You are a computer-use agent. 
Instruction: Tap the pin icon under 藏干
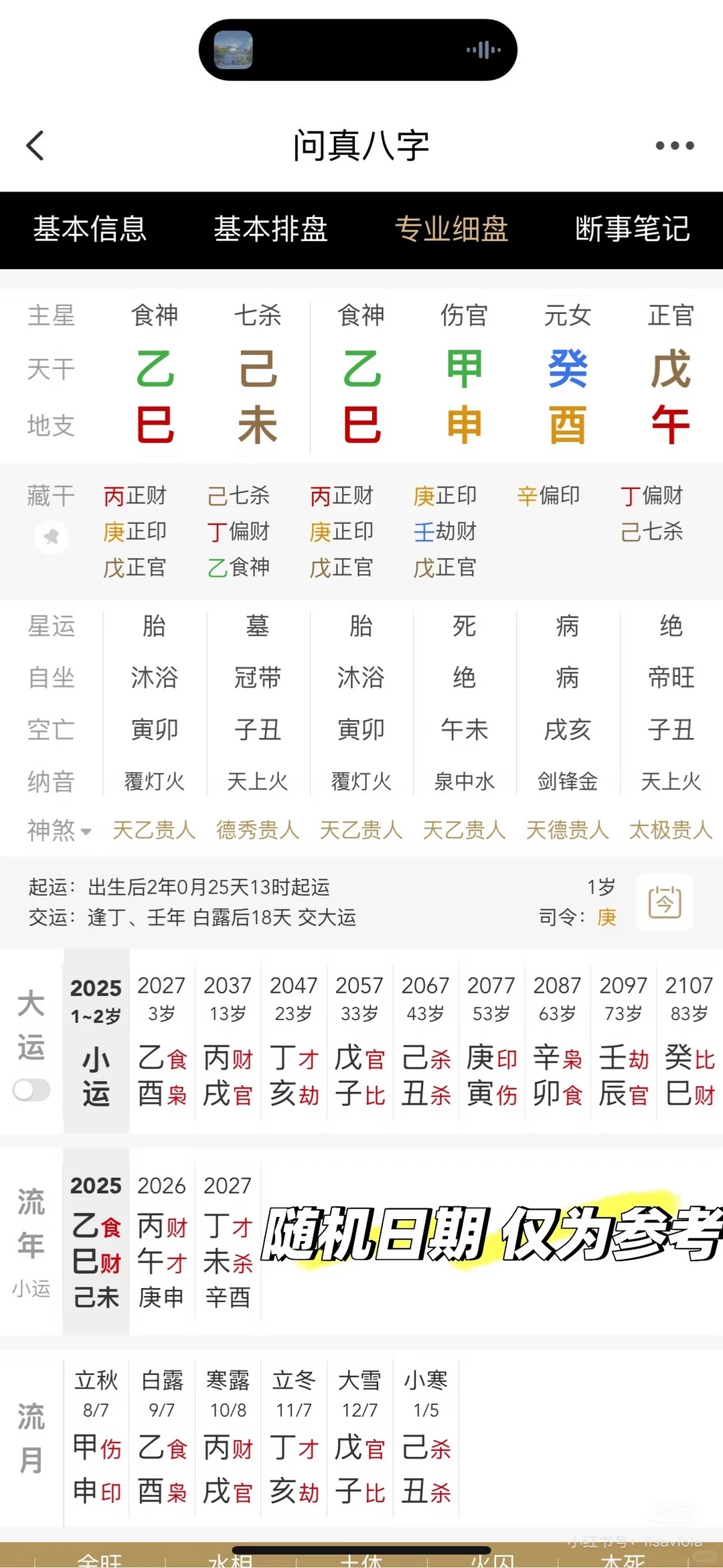(x=51, y=537)
